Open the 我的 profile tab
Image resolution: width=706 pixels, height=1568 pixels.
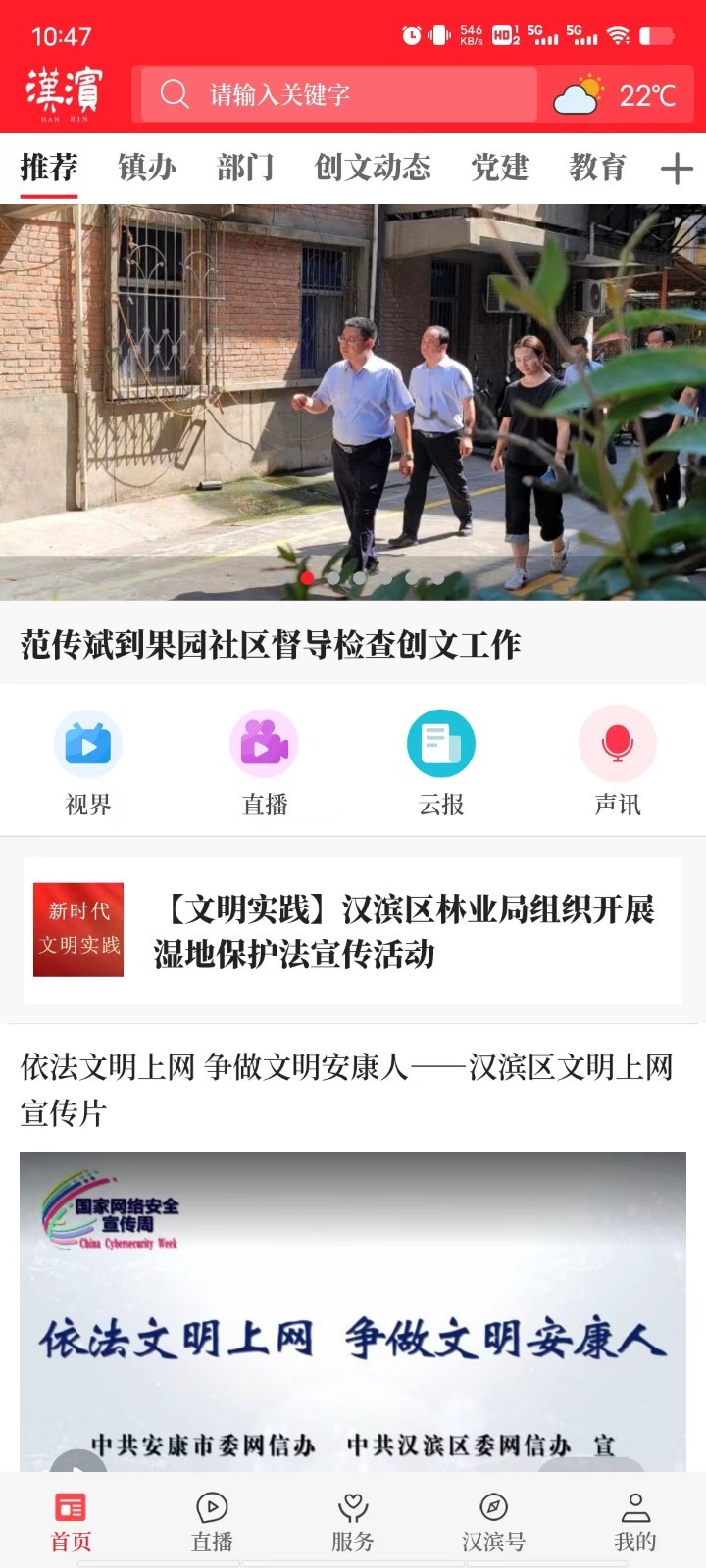(x=634, y=1522)
